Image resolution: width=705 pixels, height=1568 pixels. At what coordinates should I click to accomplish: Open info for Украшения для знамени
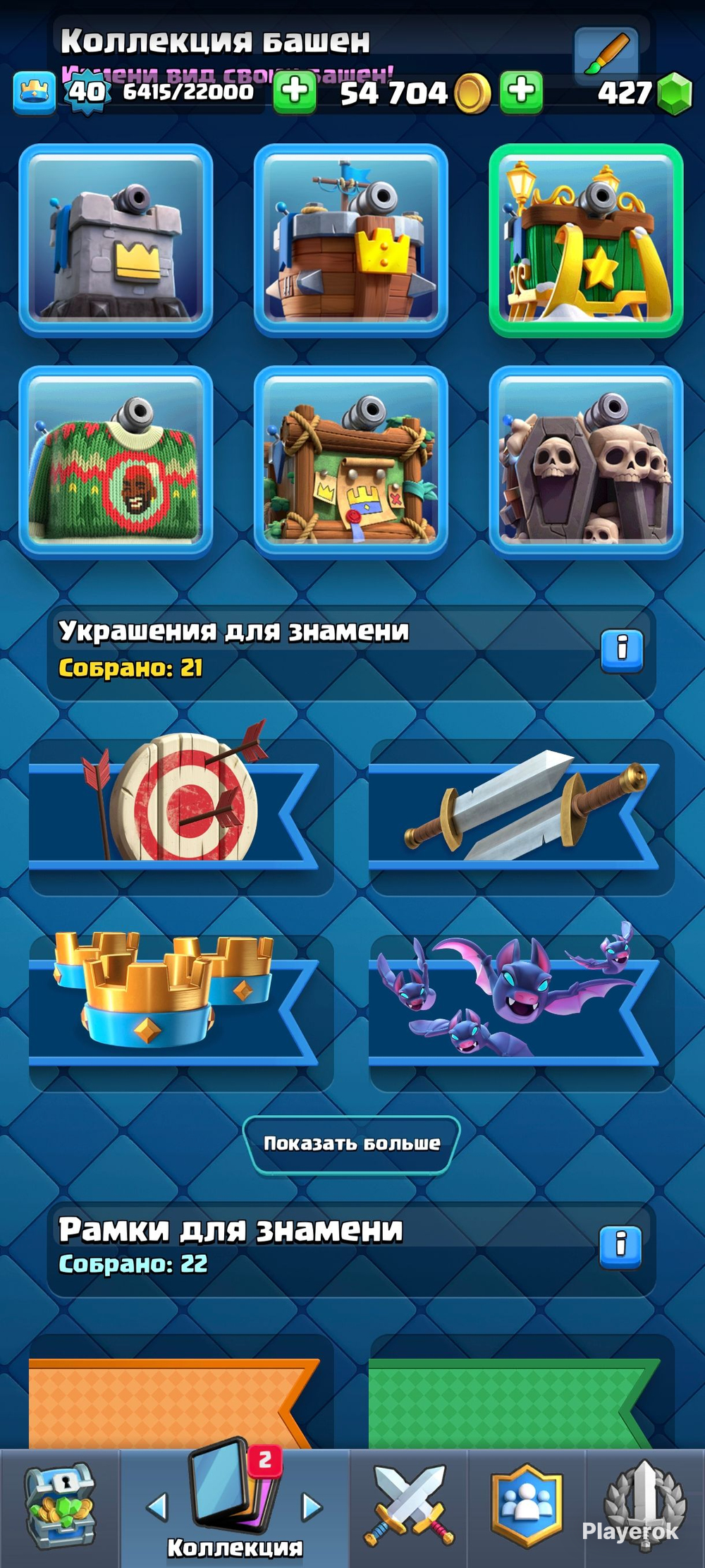pyautogui.click(x=621, y=649)
